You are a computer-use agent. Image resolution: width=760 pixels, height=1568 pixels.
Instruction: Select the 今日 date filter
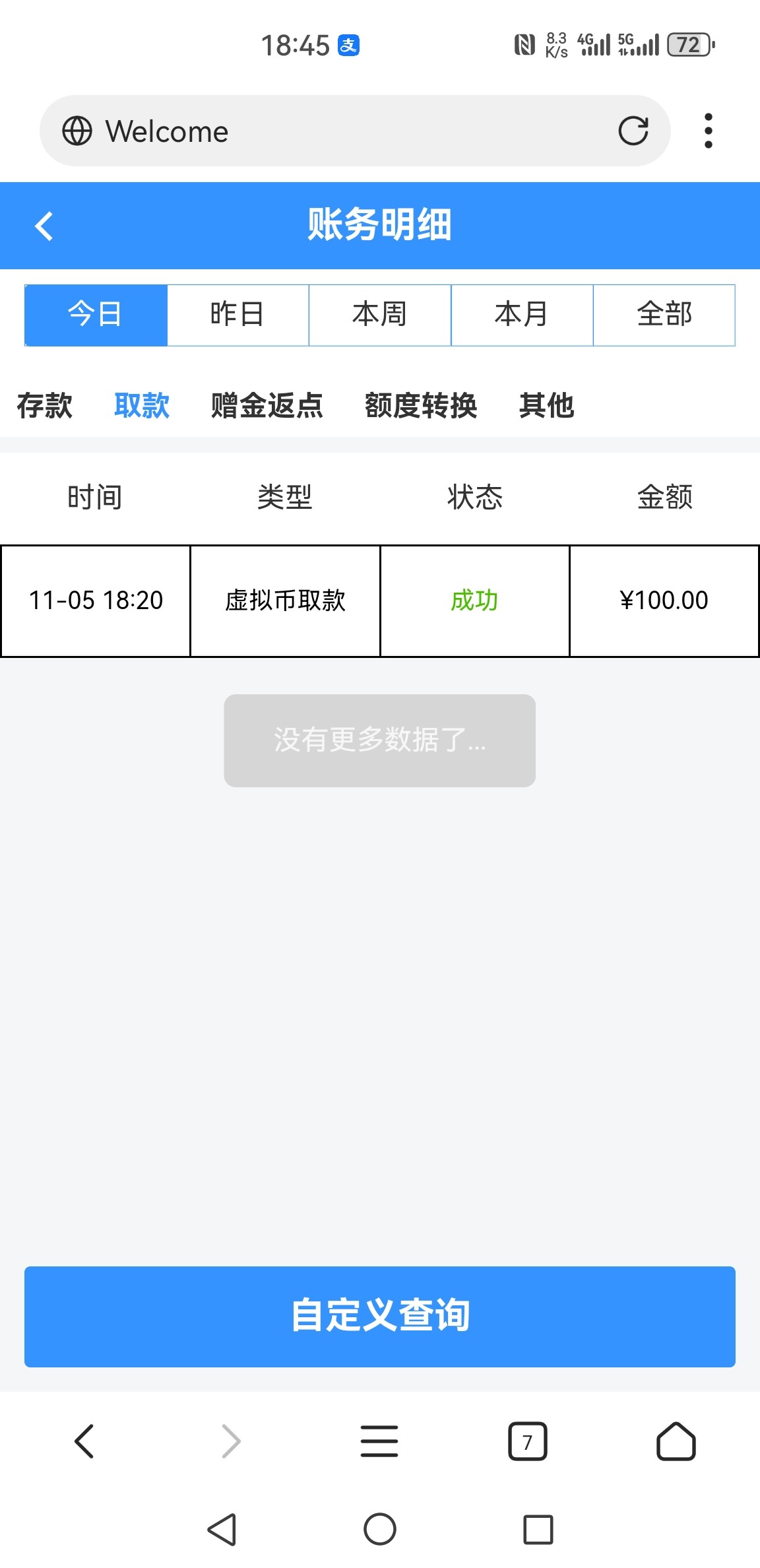pyautogui.click(x=96, y=315)
